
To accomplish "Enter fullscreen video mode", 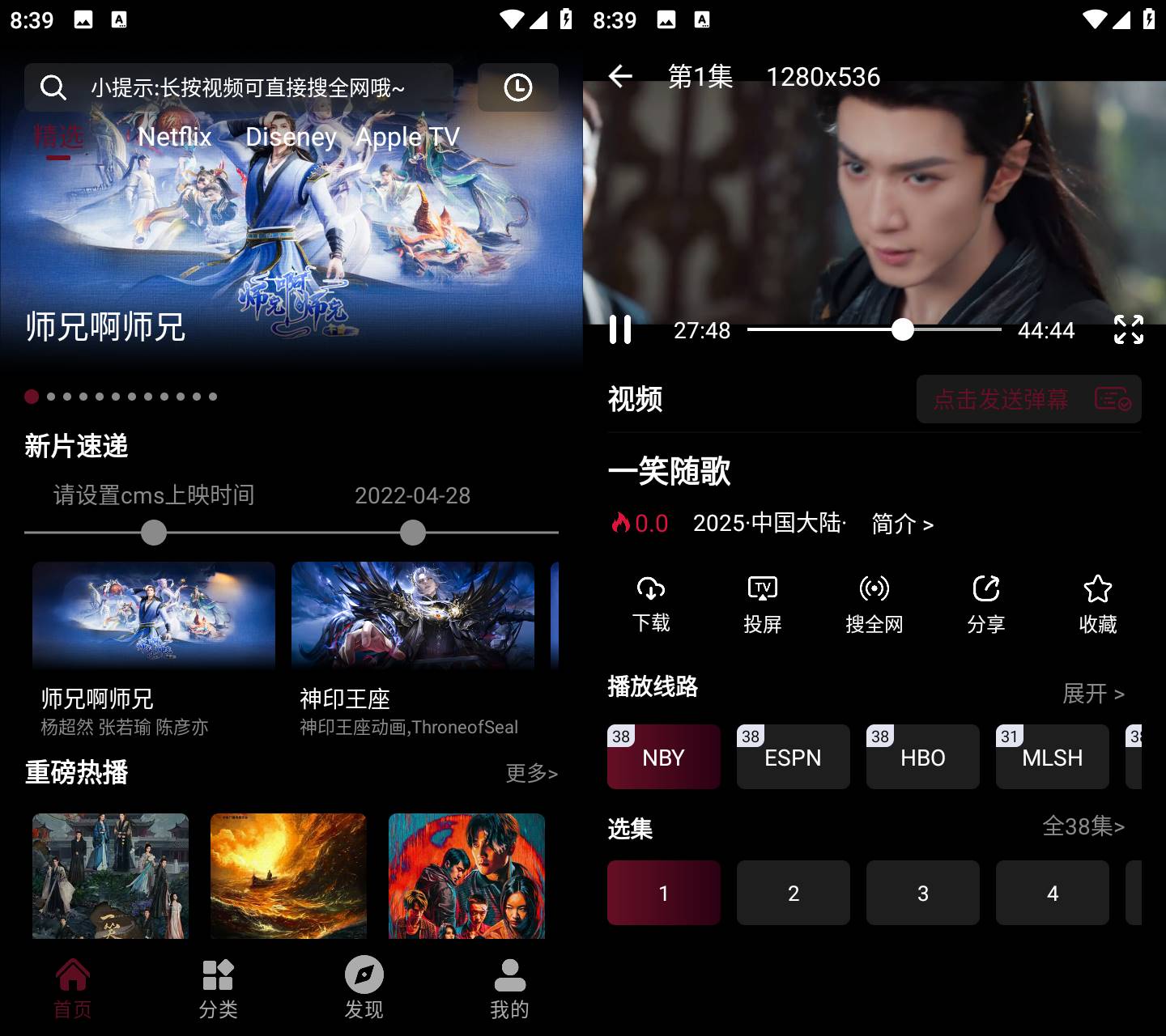I will 1128,329.
